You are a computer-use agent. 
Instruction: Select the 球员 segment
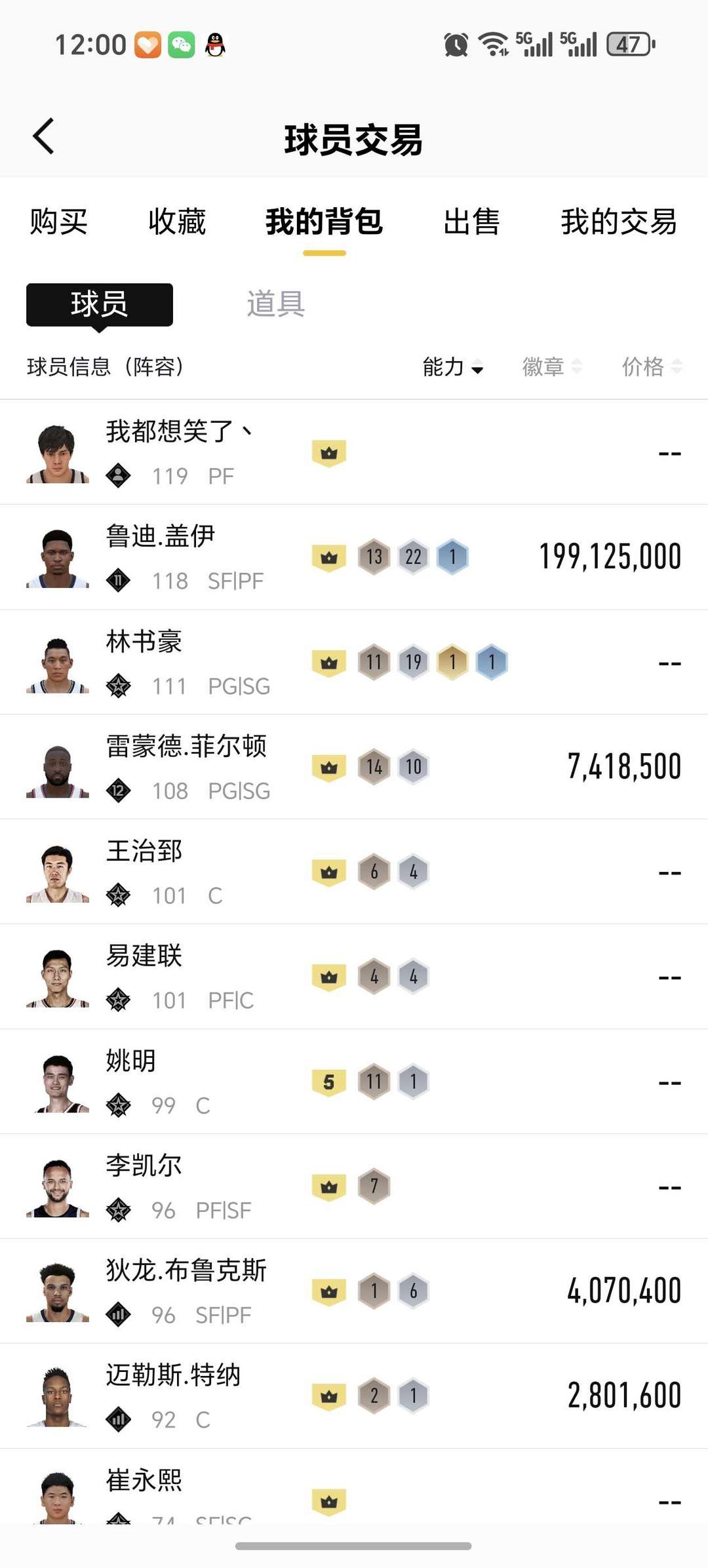click(100, 305)
